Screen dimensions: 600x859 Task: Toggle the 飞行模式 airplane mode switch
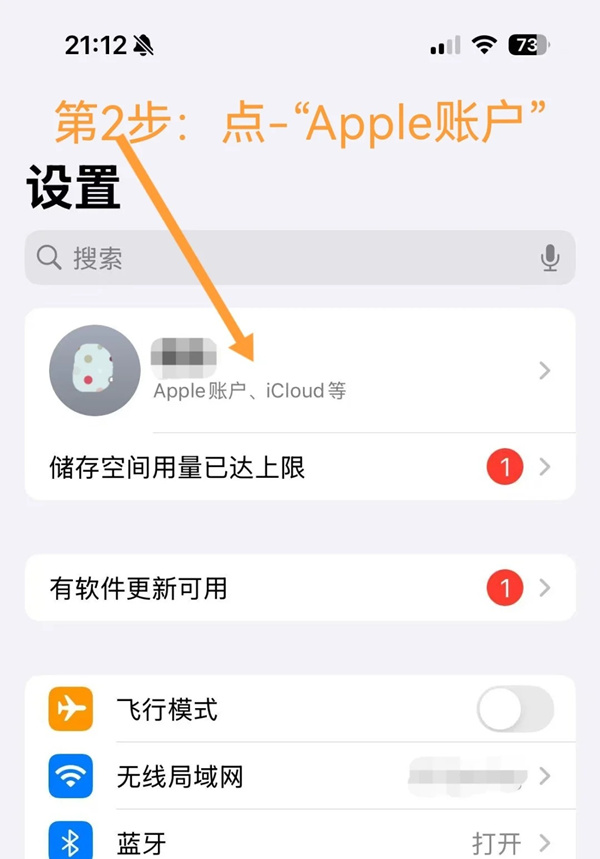tap(515, 710)
